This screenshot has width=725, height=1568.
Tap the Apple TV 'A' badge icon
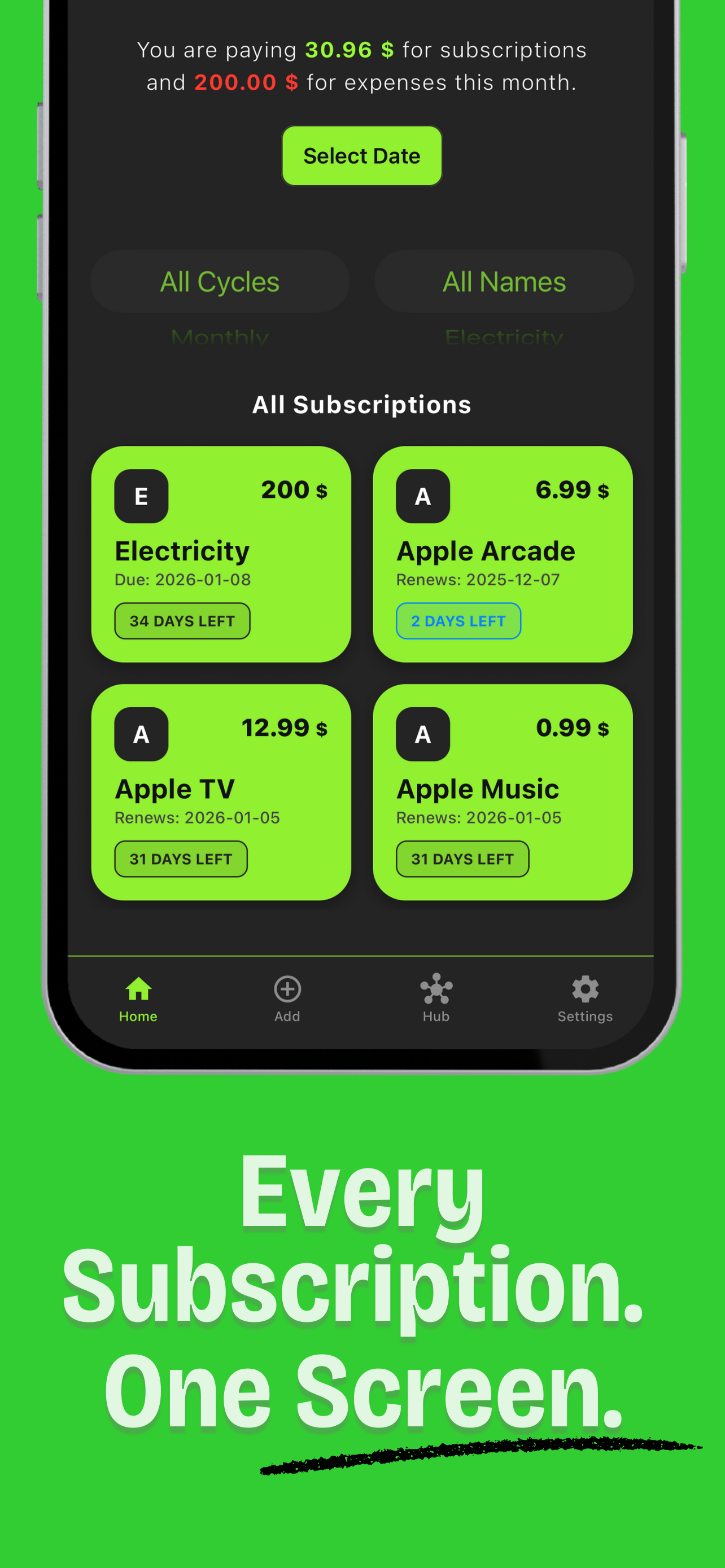[x=141, y=734]
